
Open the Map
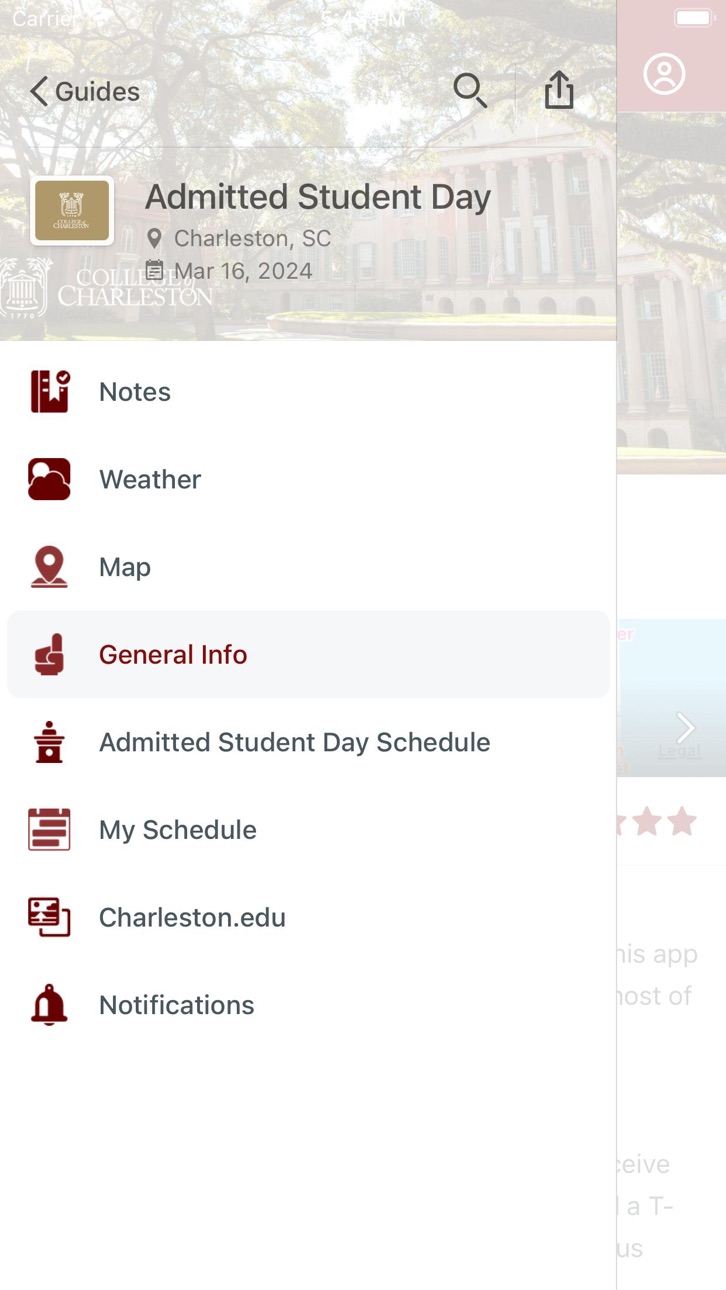308,567
